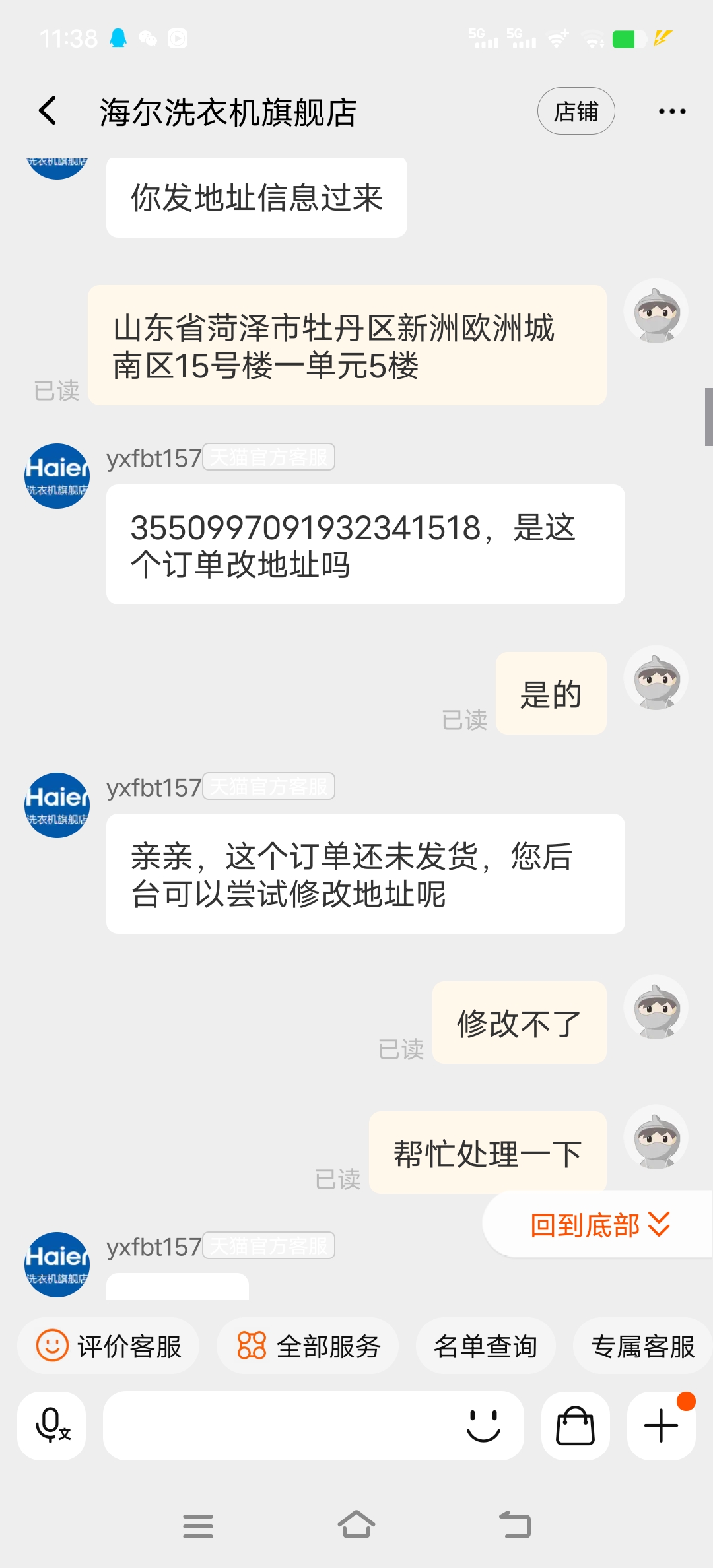713x1568 pixels.
Task: Open the 店铺 store page button
Action: pos(576,111)
